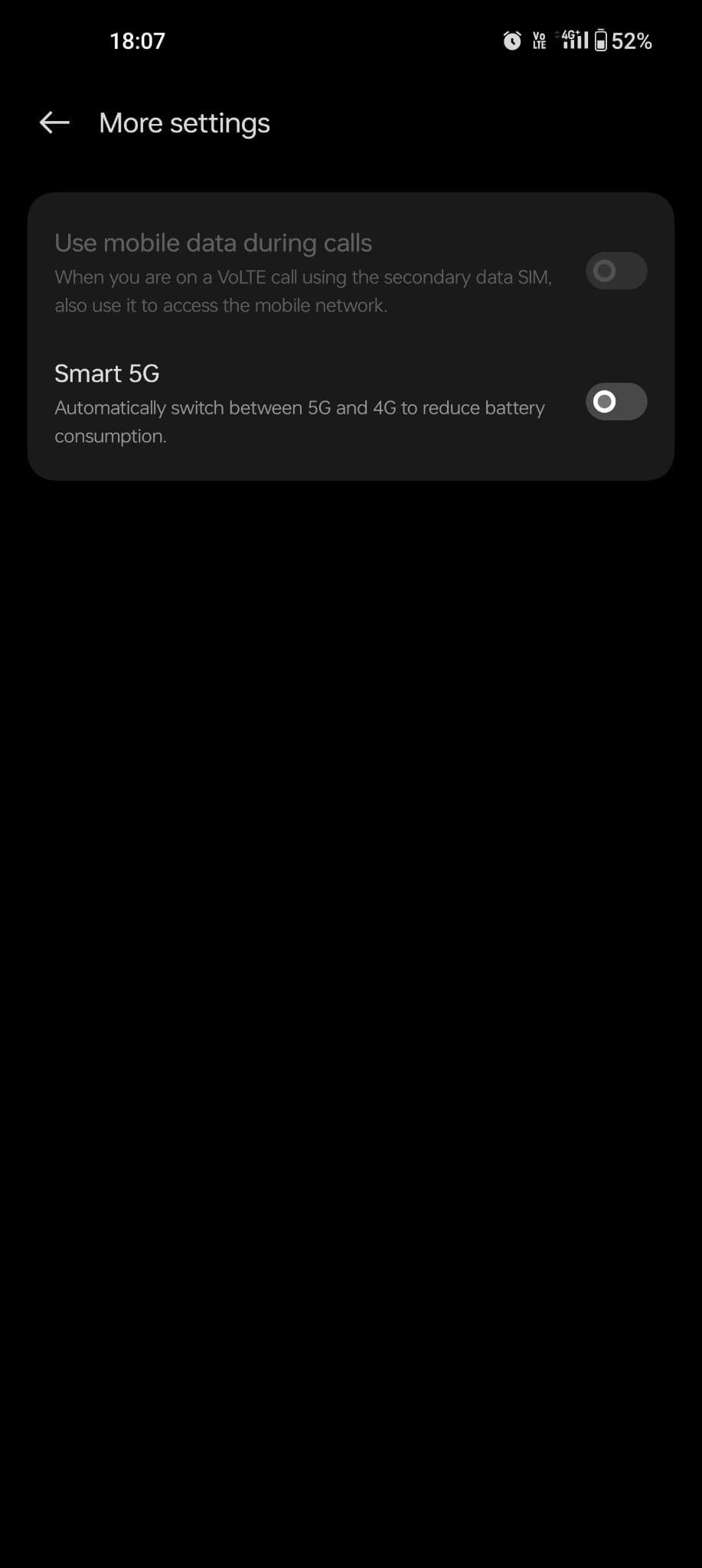Toggle Use mobile data during calls
Viewport: 702px width, 1568px height.
(x=616, y=271)
